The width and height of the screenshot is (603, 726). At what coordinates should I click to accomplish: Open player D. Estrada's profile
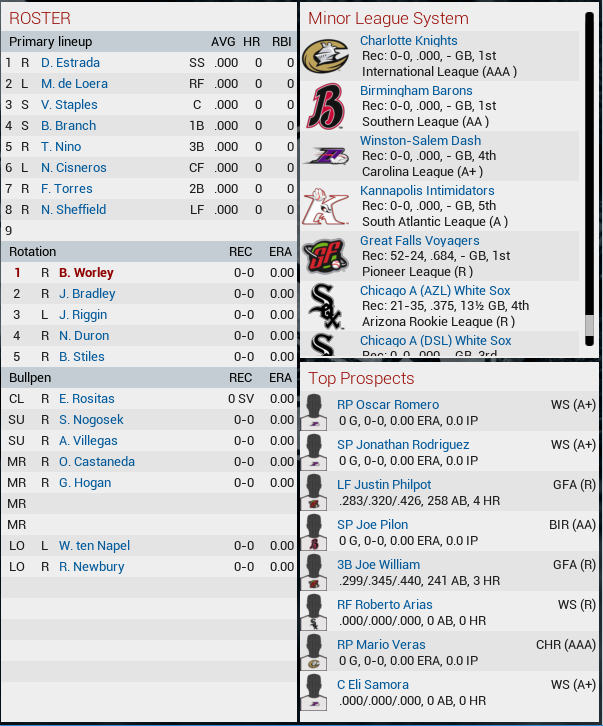point(70,63)
